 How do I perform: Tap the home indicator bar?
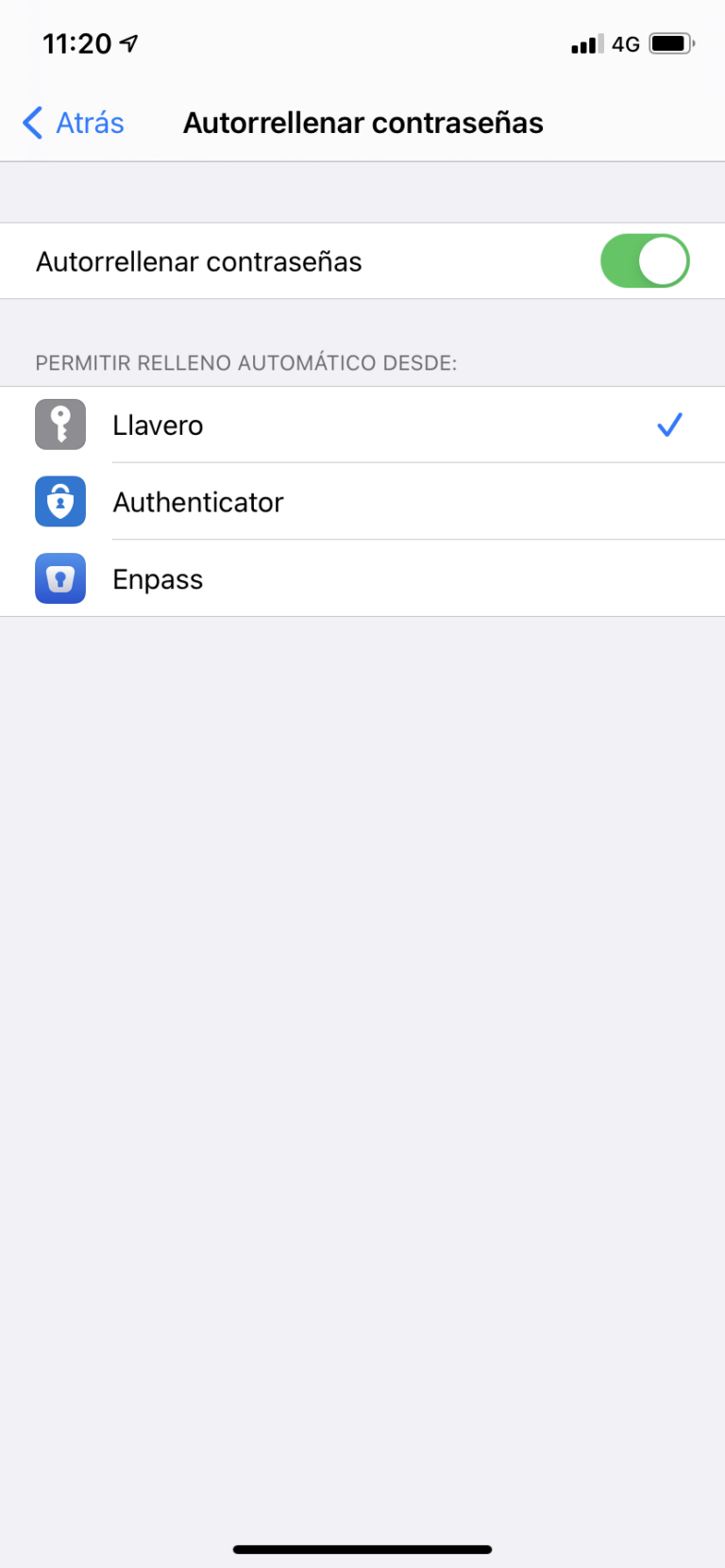[362, 1548]
